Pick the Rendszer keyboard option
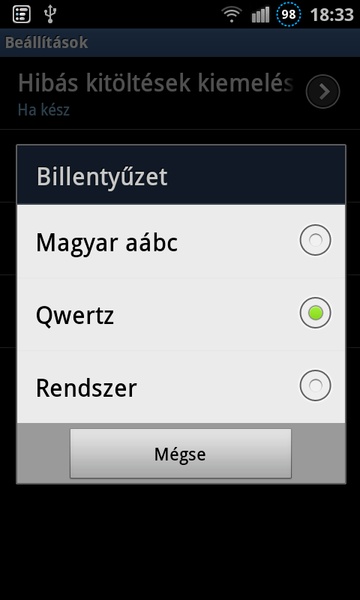360x600 pixels. (181, 386)
